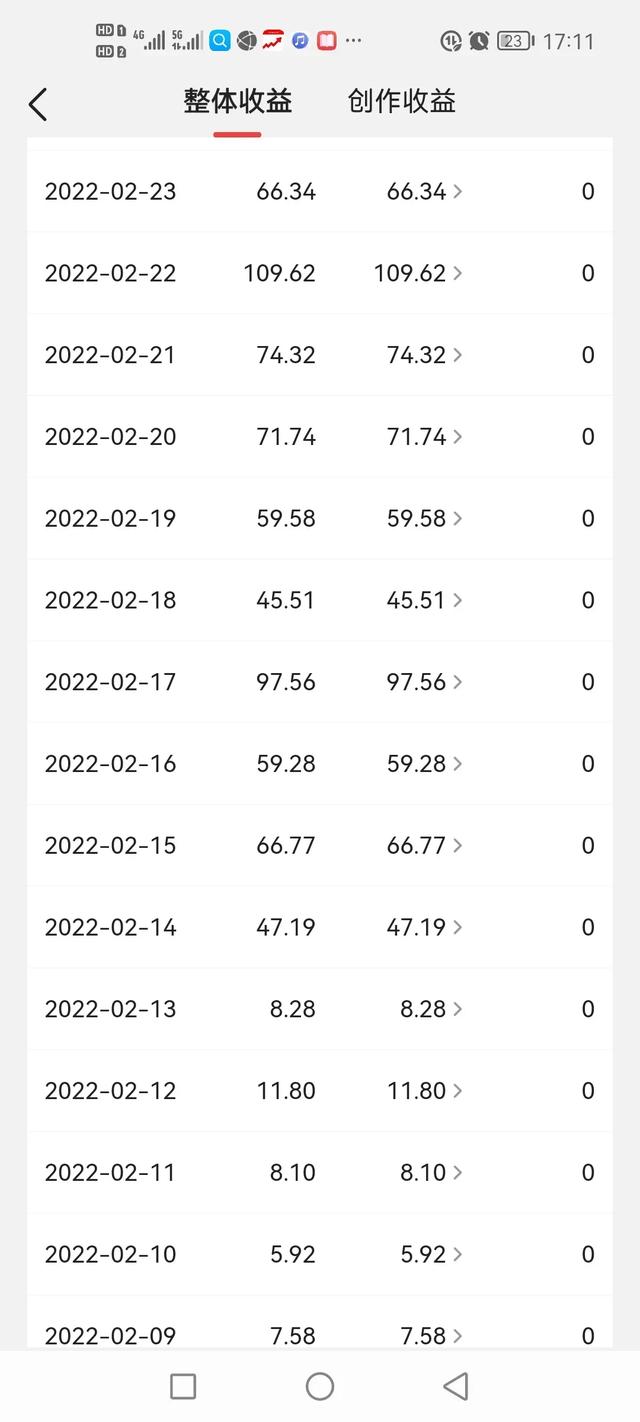Image resolution: width=640 pixels, height=1422 pixels.
Task: View 59.58 breakdown for 2022-02-19
Action: [x=424, y=518]
